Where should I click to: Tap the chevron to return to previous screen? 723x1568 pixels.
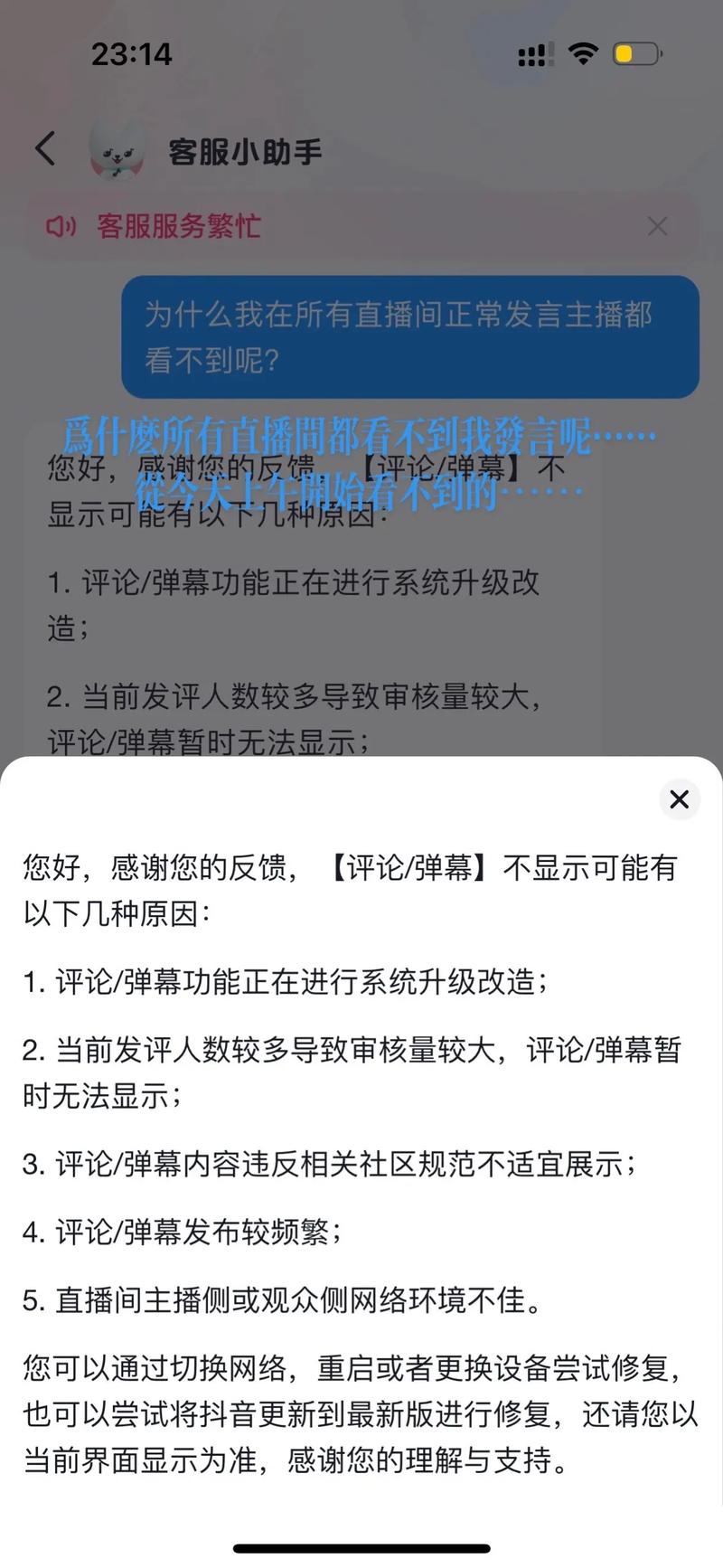click(x=45, y=150)
